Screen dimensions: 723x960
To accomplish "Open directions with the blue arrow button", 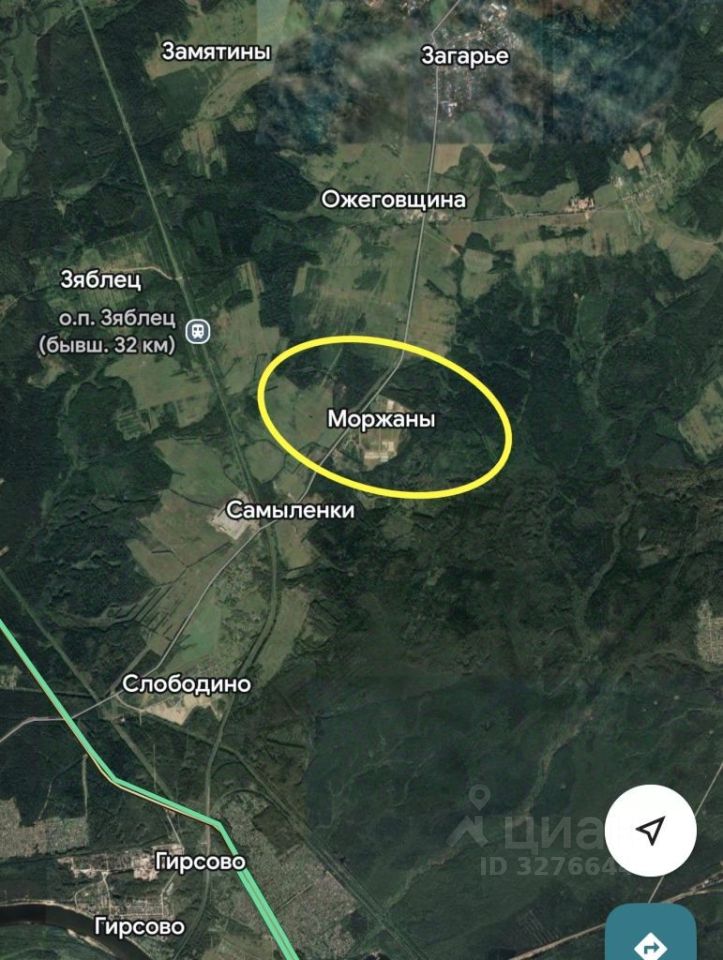I will click(651, 936).
